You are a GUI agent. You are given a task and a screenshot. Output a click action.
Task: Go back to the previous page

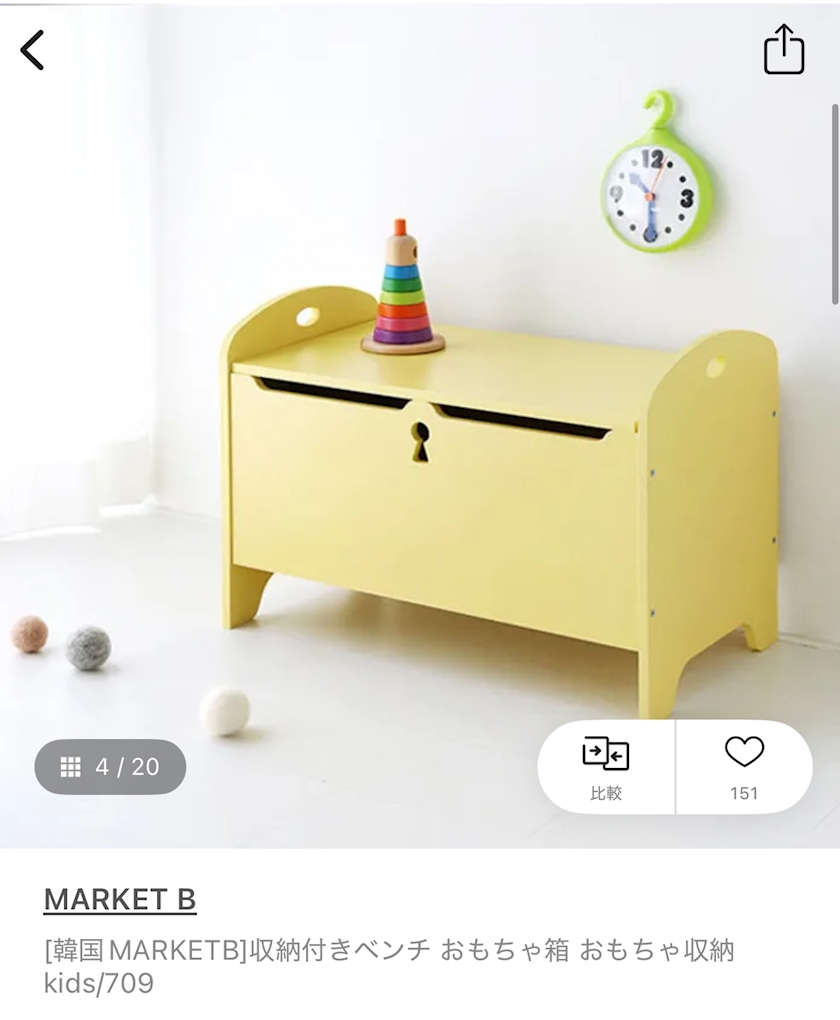pyautogui.click(x=33, y=50)
